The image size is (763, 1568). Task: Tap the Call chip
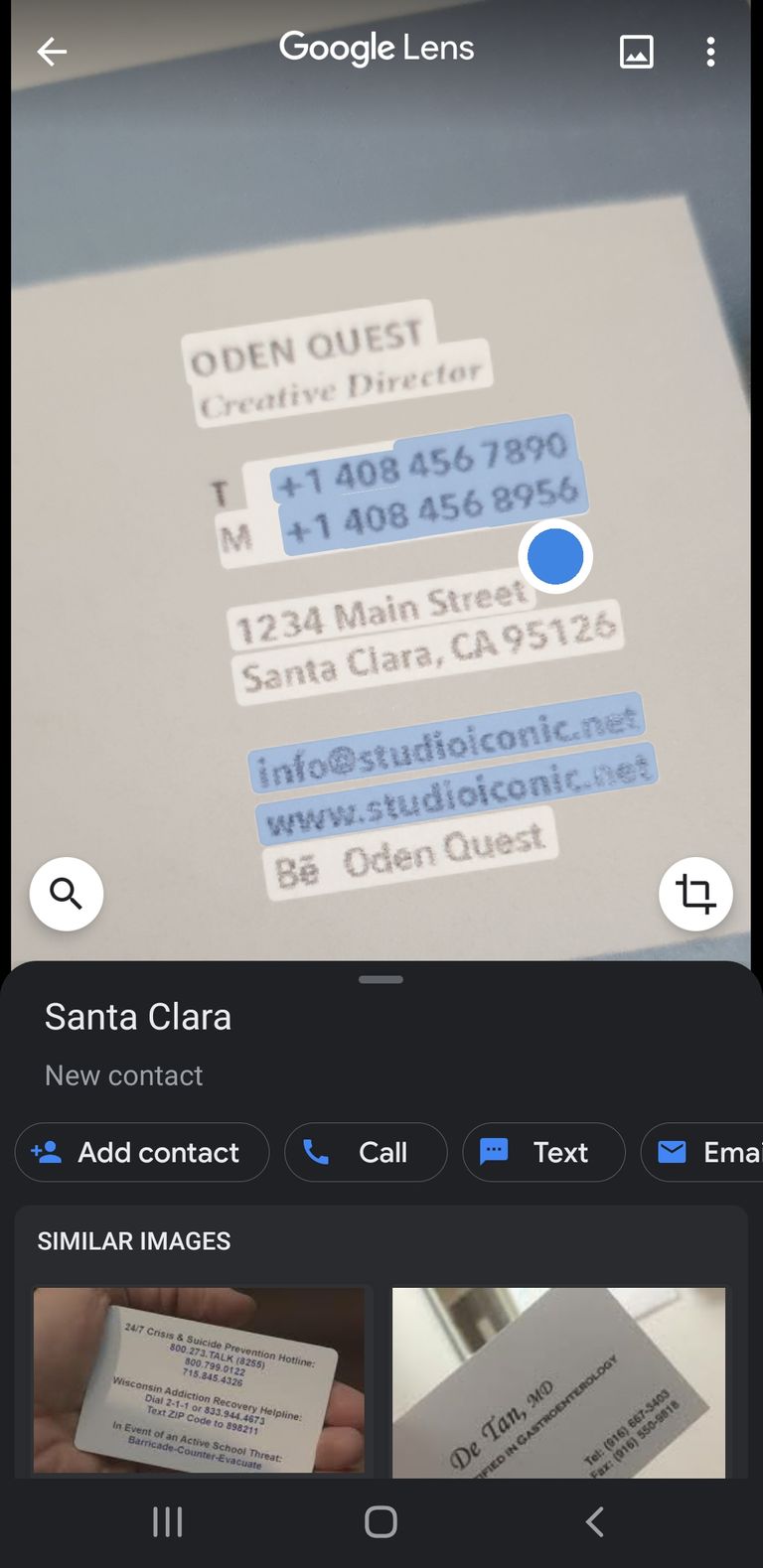(366, 1152)
